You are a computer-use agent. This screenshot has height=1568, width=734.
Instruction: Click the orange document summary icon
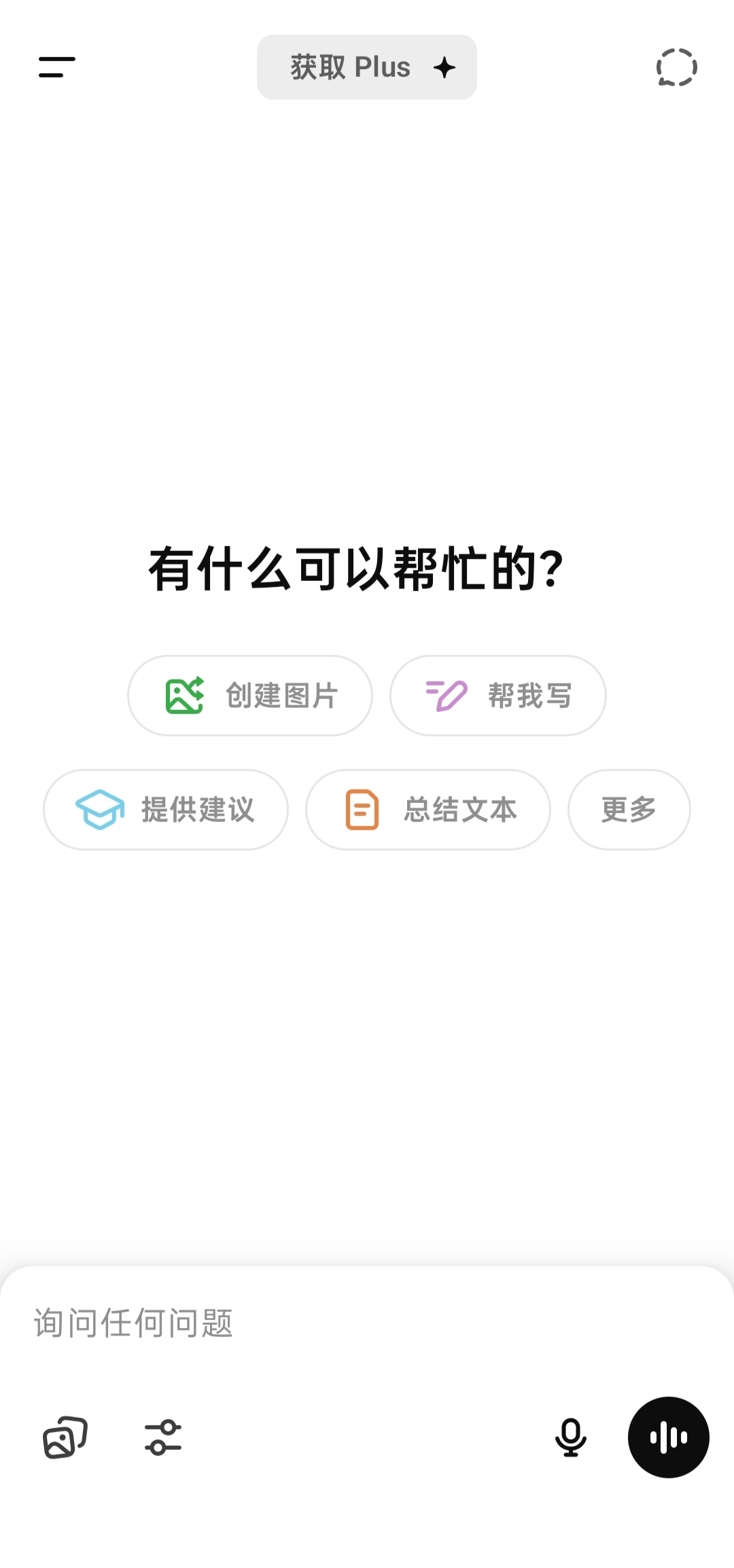(x=362, y=810)
